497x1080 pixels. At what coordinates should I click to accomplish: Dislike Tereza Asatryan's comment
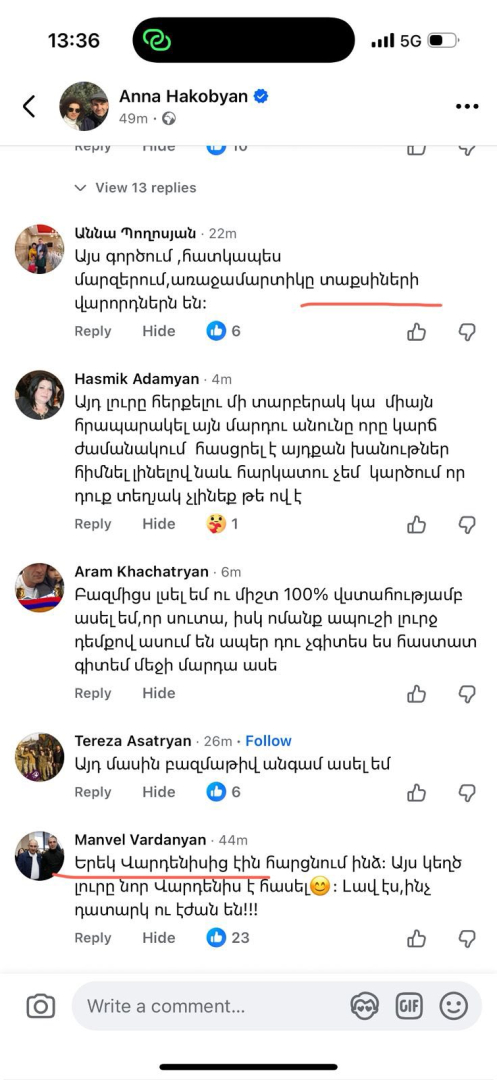pyautogui.click(x=467, y=793)
